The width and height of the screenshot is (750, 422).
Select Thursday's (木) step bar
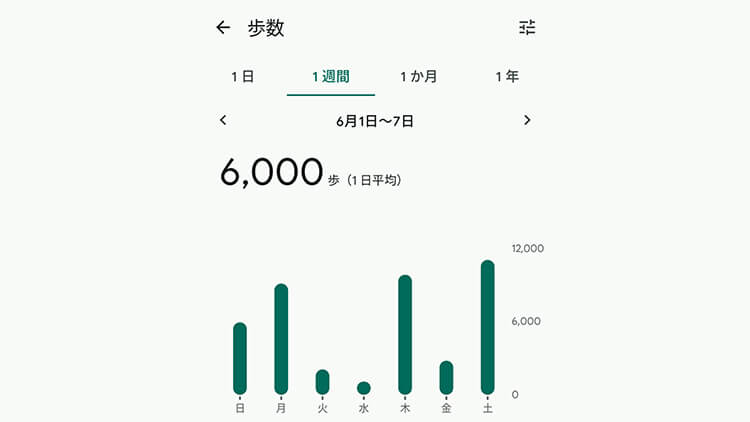point(405,334)
